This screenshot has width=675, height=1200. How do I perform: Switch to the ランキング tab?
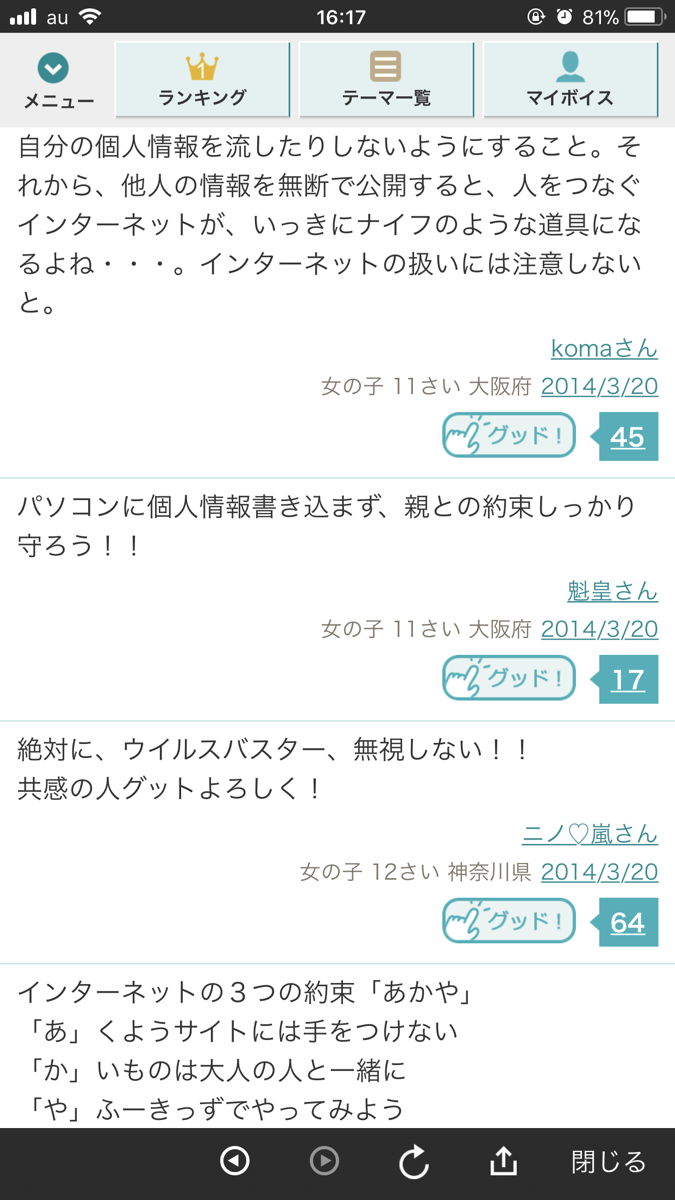[x=202, y=80]
